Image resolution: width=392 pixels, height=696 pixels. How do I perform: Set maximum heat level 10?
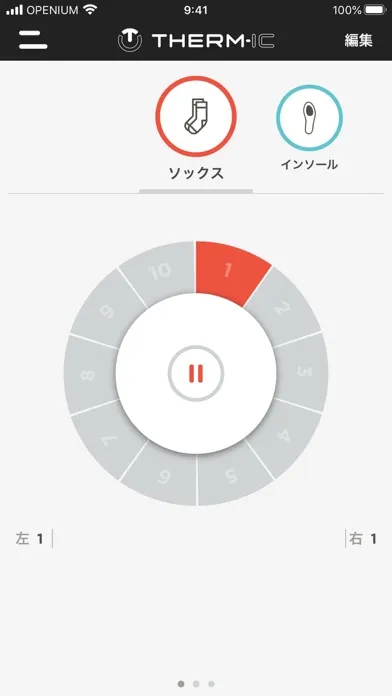click(x=160, y=271)
